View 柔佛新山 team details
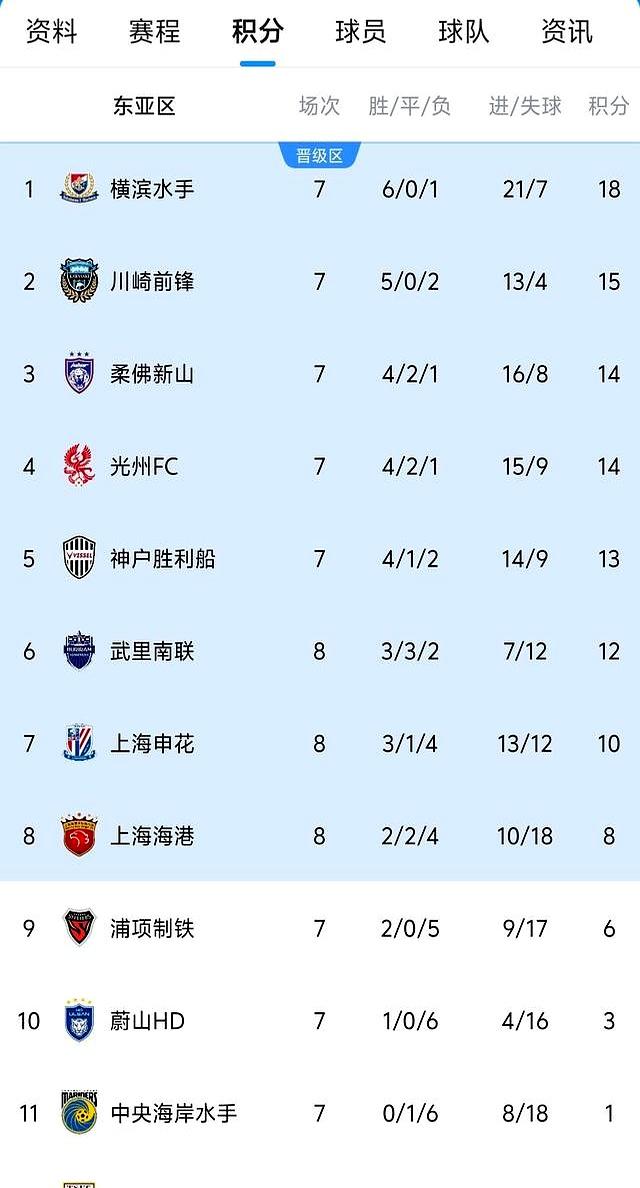The height and width of the screenshot is (1188, 640). pos(152,374)
